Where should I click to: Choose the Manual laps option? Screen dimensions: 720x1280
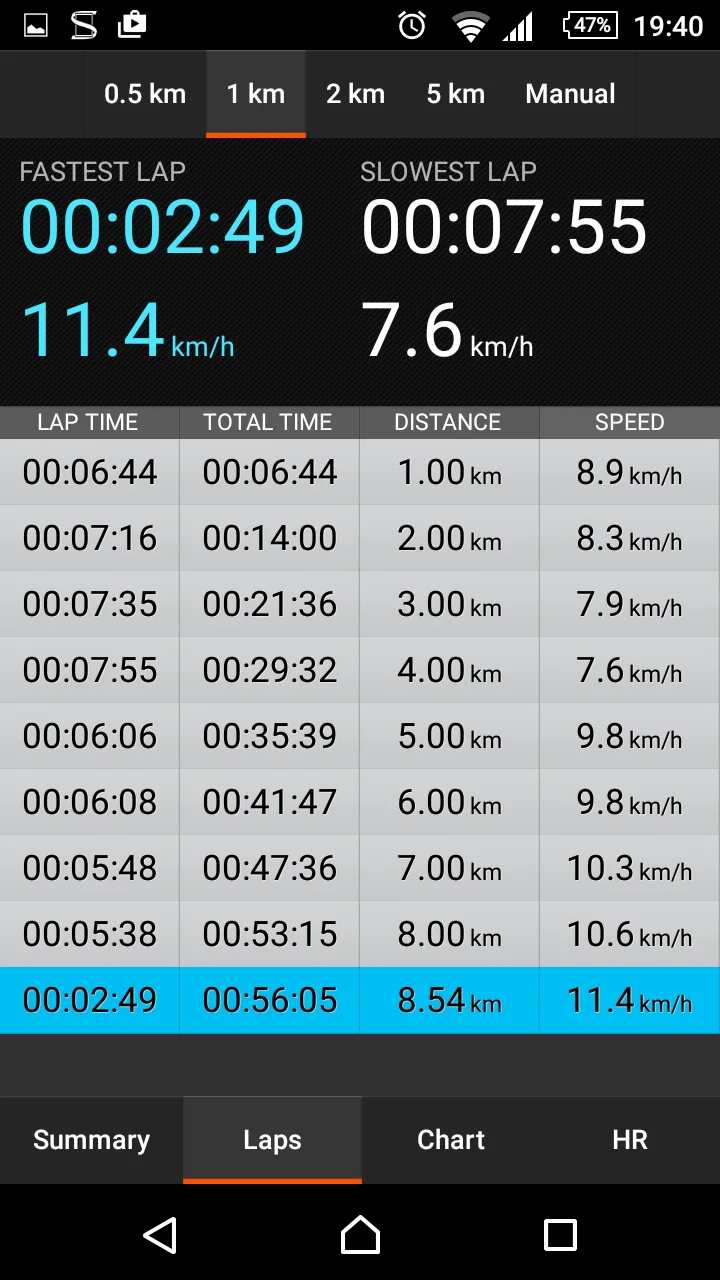point(570,94)
